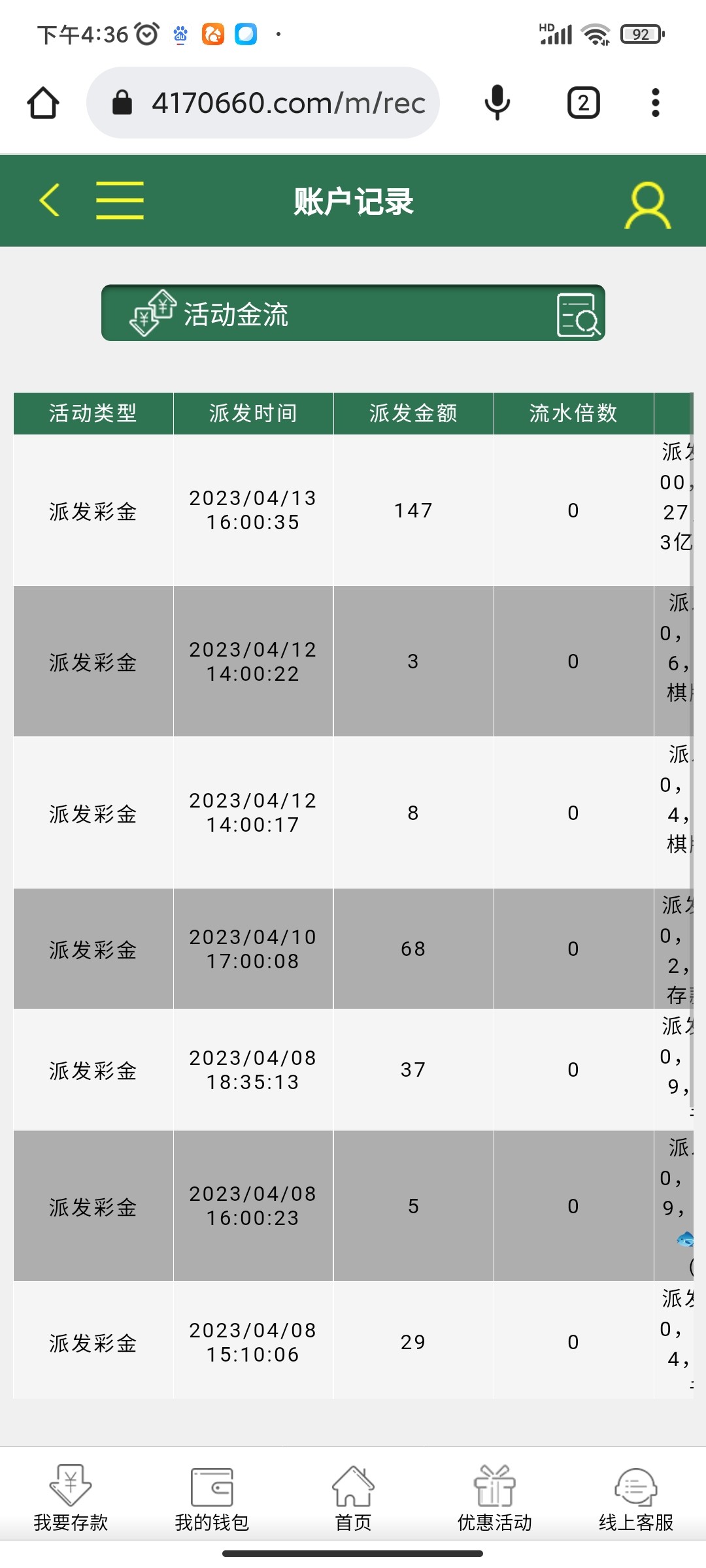Image resolution: width=706 pixels, height=1568 pixels.
Task: Tap the browser home button
Action: (x=43, y=103)
